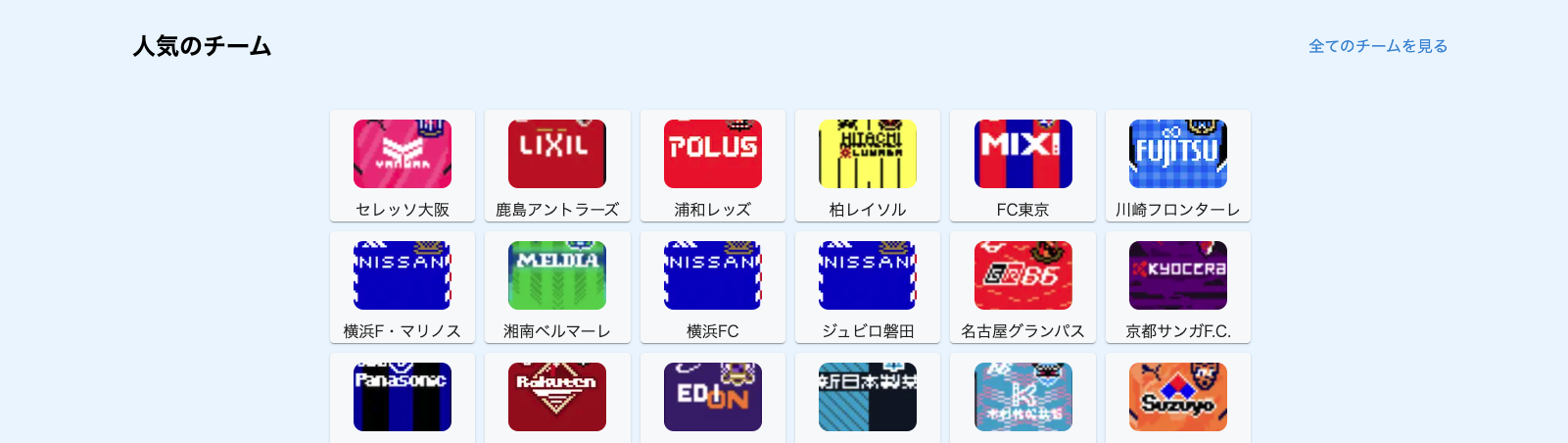Open the 横浜F・マリノス team card

coord(403,287)
